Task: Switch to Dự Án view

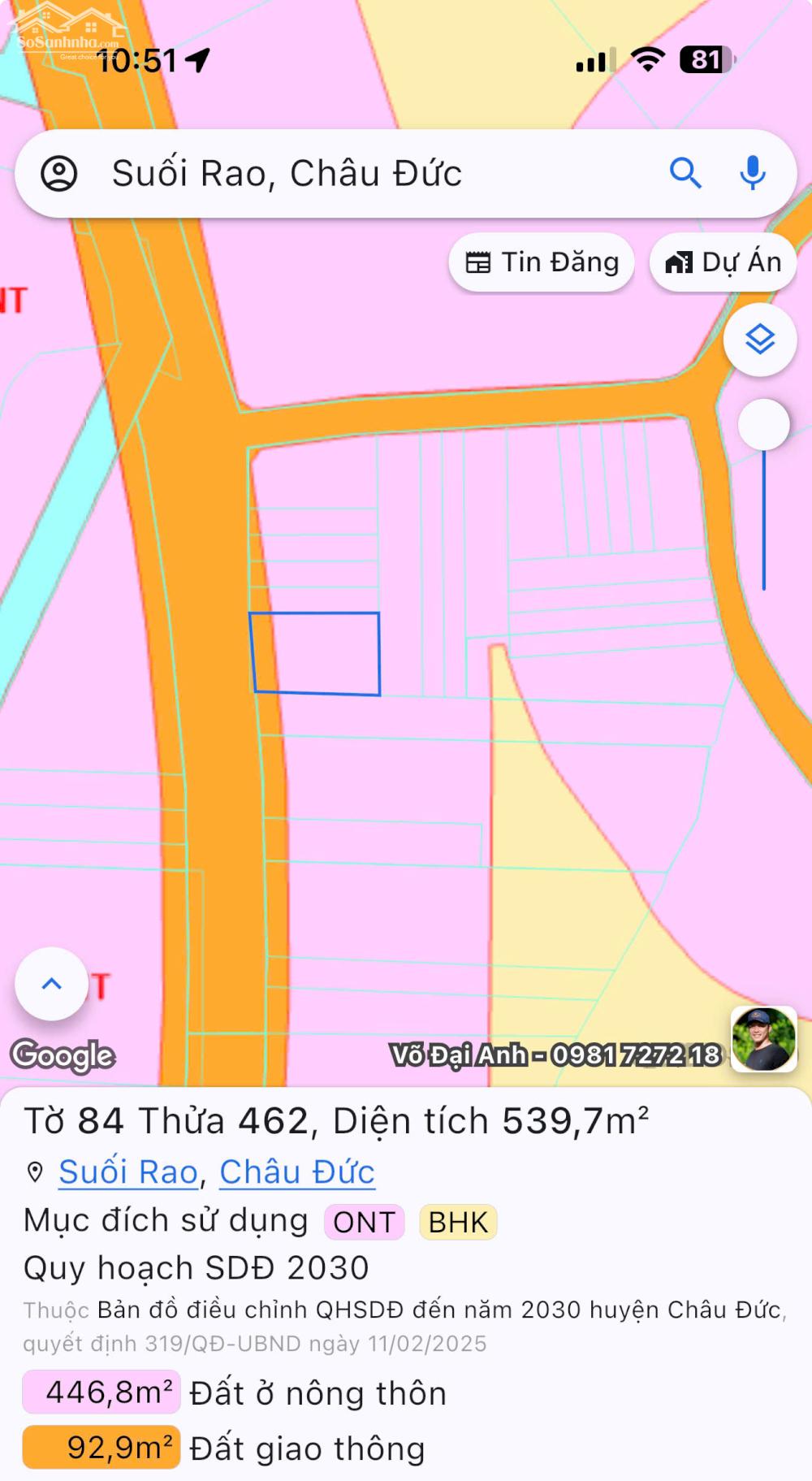Action: click(724, 262)
